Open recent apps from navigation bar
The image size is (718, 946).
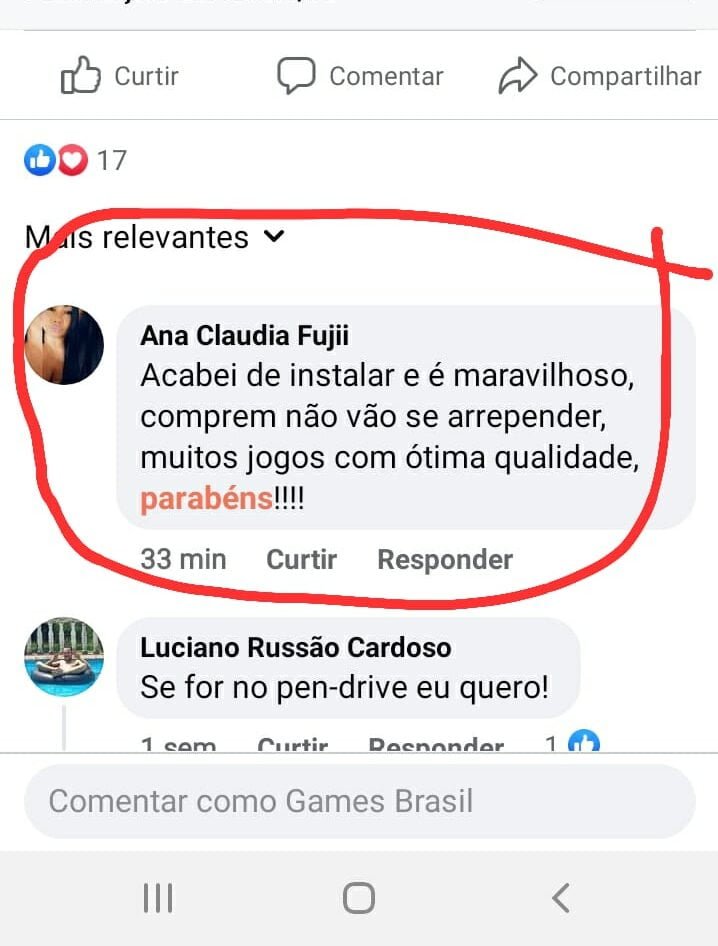click(x=158, y=898)
